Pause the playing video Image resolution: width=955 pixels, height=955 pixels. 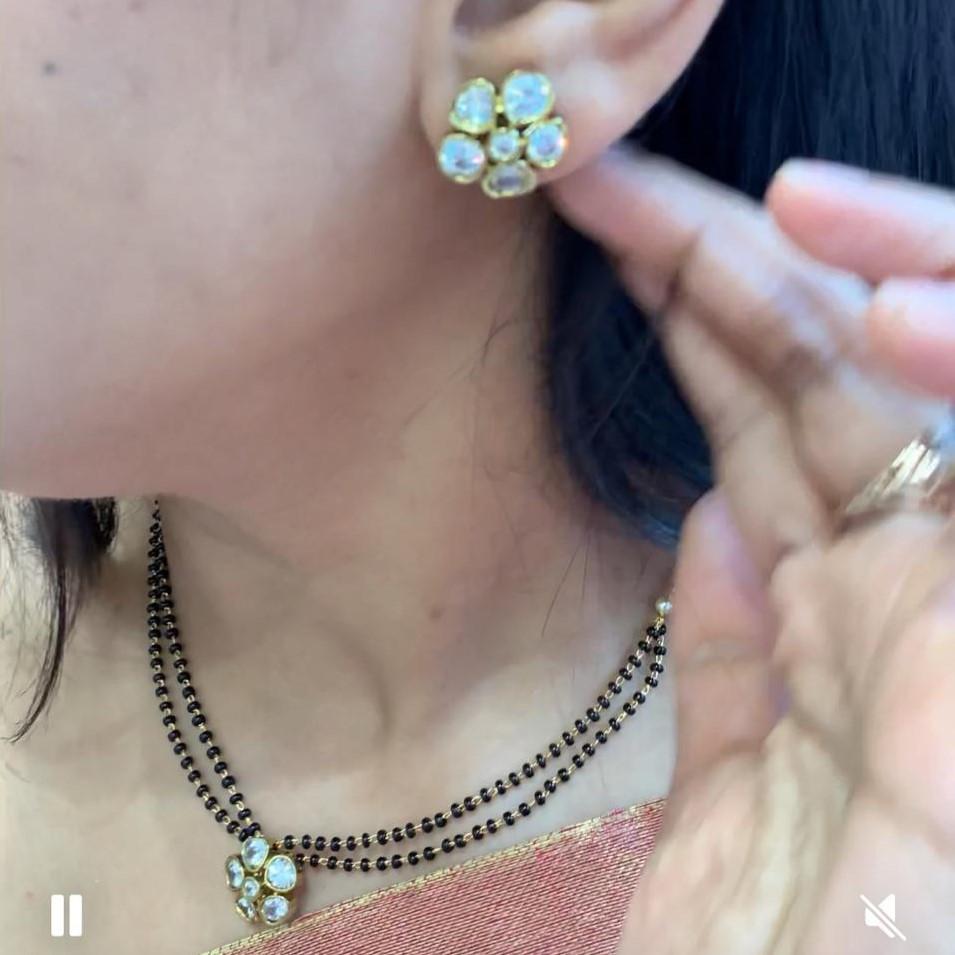coord(66,915)
